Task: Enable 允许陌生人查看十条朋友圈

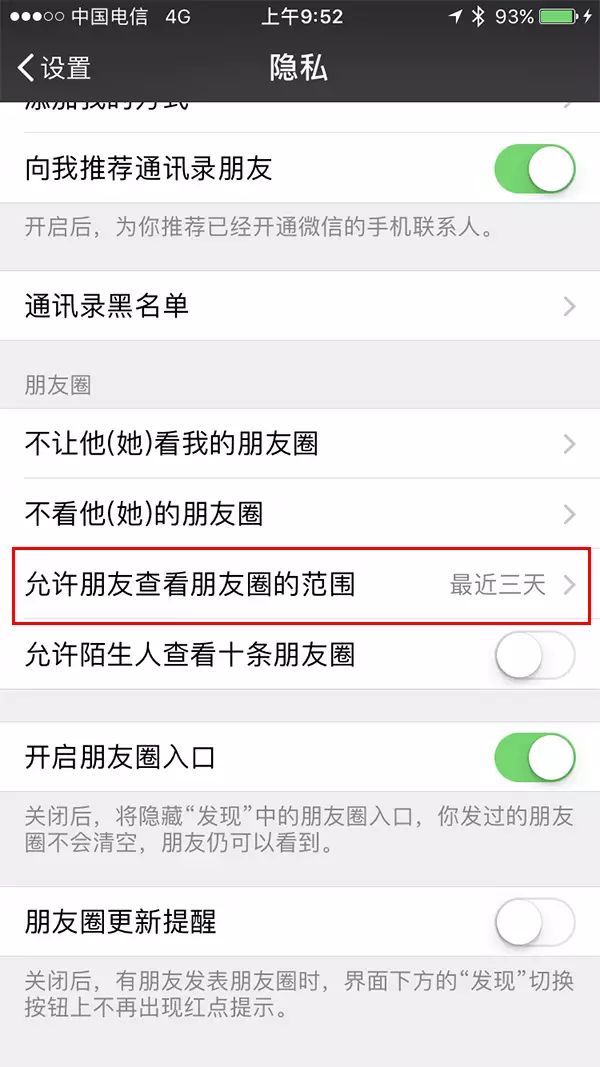Action: coord(535,655)
